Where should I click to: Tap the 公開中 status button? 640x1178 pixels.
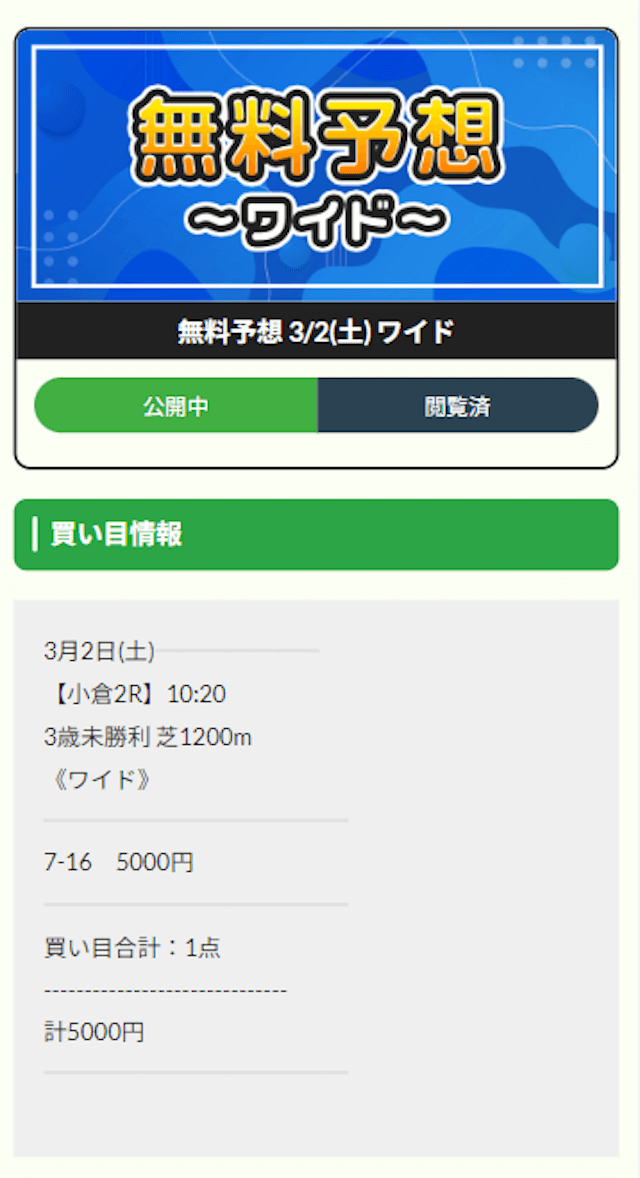(x=177, y=406)
